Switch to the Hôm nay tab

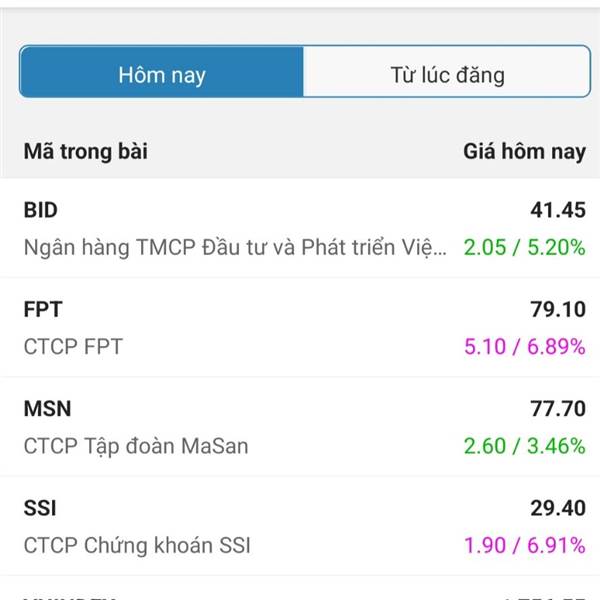click(161, 72)
